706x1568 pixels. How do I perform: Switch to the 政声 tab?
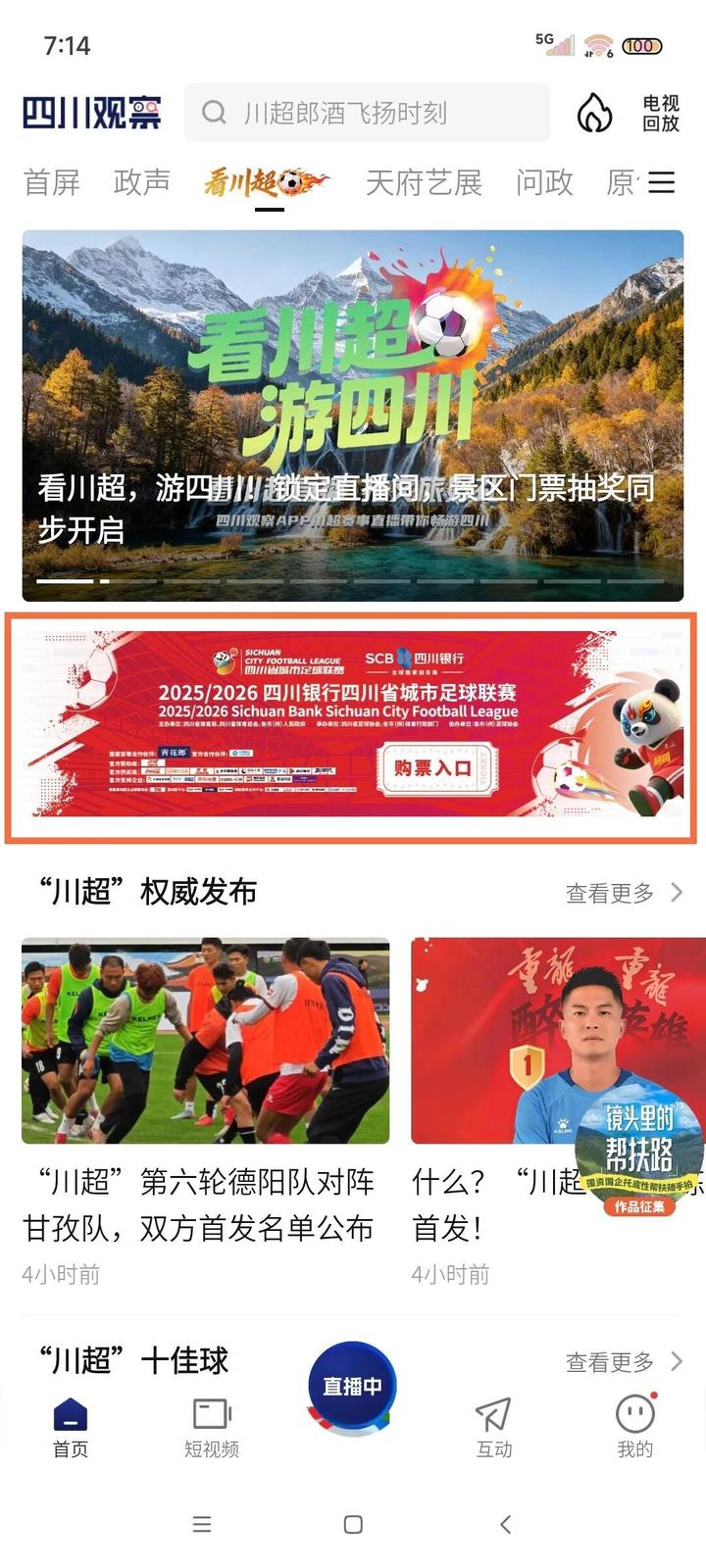pos(142,182)
